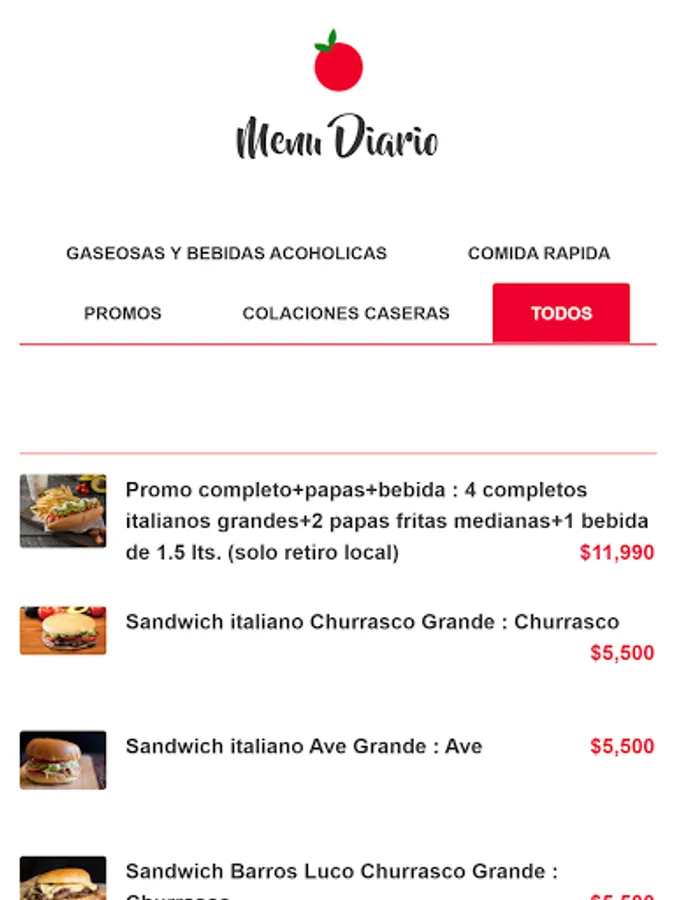
Task: Tap the Todos tab
Action: (561, 314)
